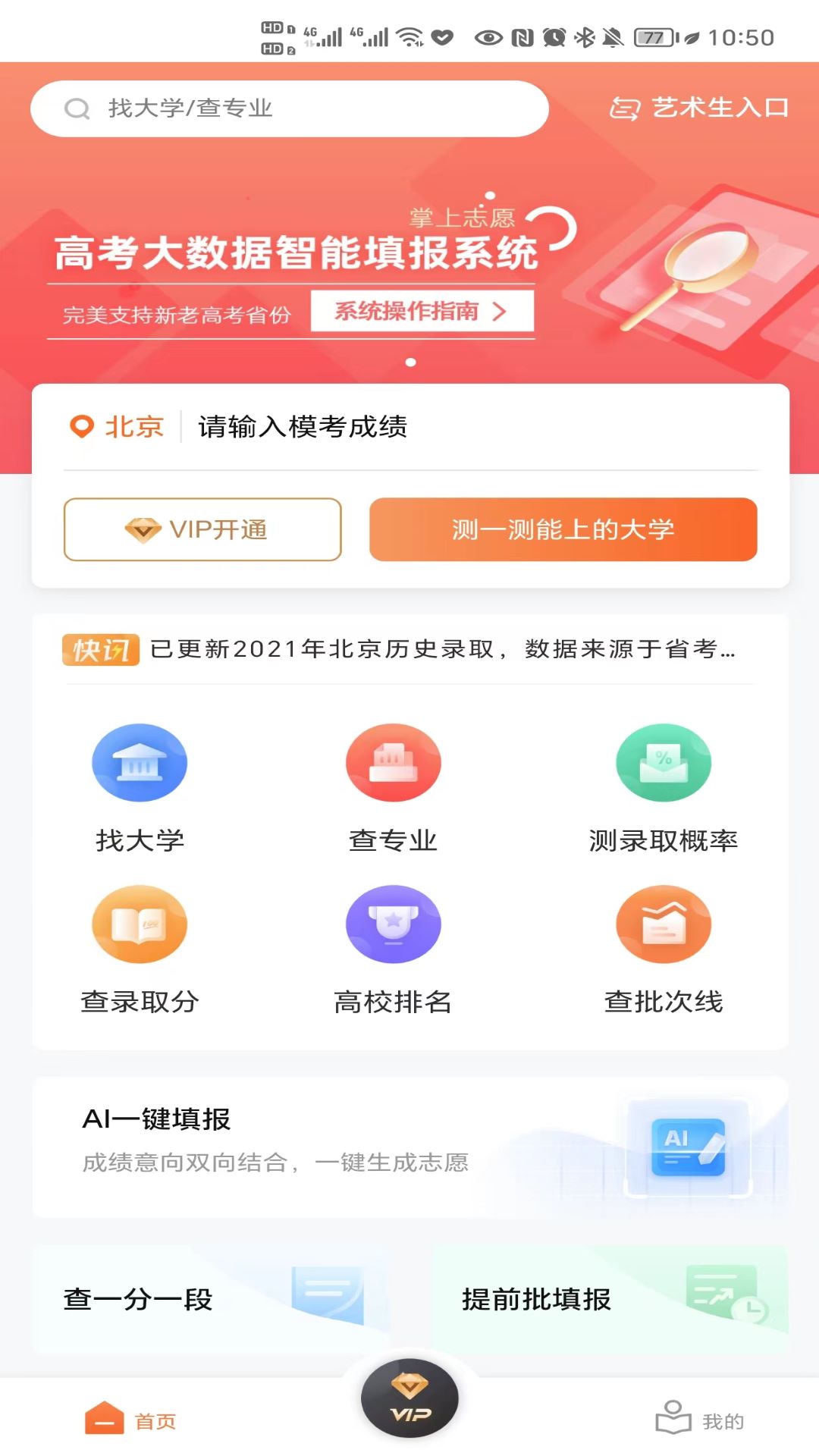Tap 测一测能上的大学
The width and height of the screenshot is (819, 1456).
(x=563, y=529)
